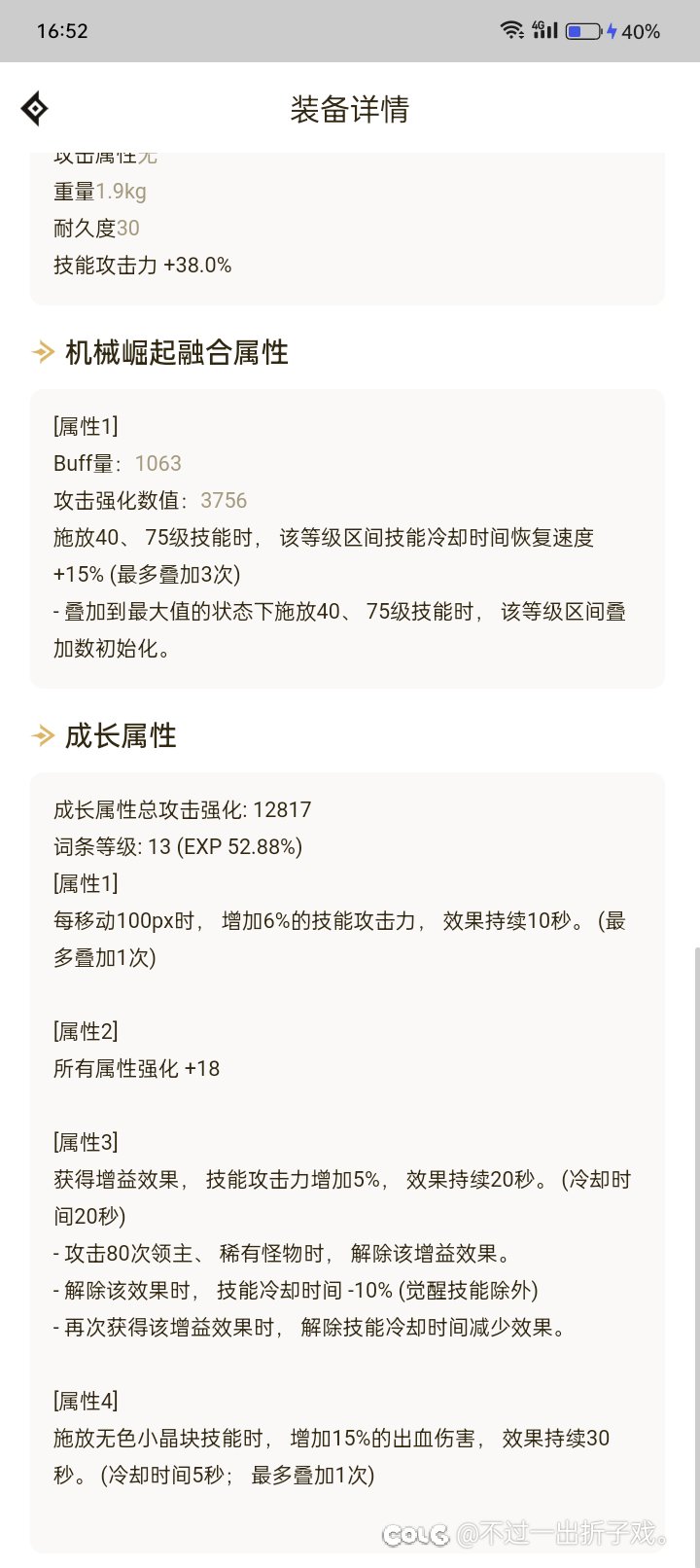The image size is (700, 1568).
Task: Tap the Buff量 value 1063
Action: click(x=158, y=463)
